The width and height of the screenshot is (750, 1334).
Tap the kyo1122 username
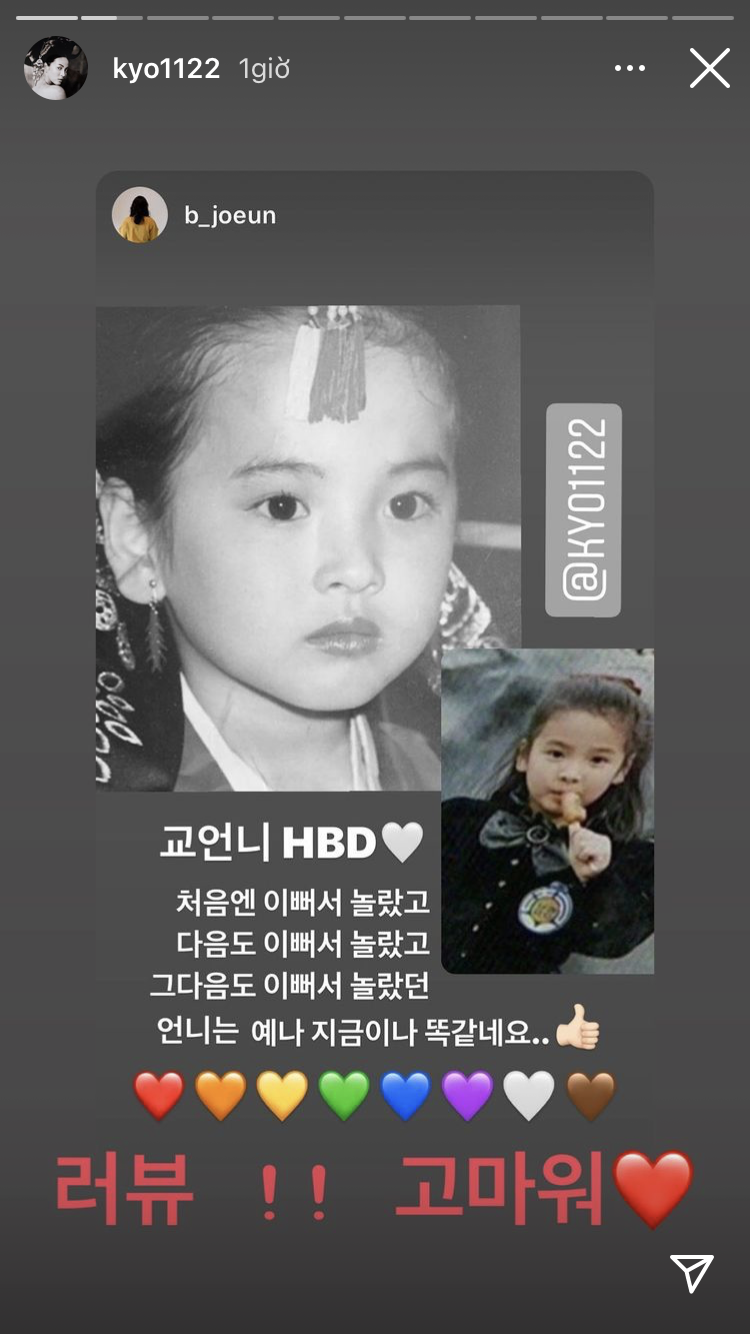tap(166, 68)
